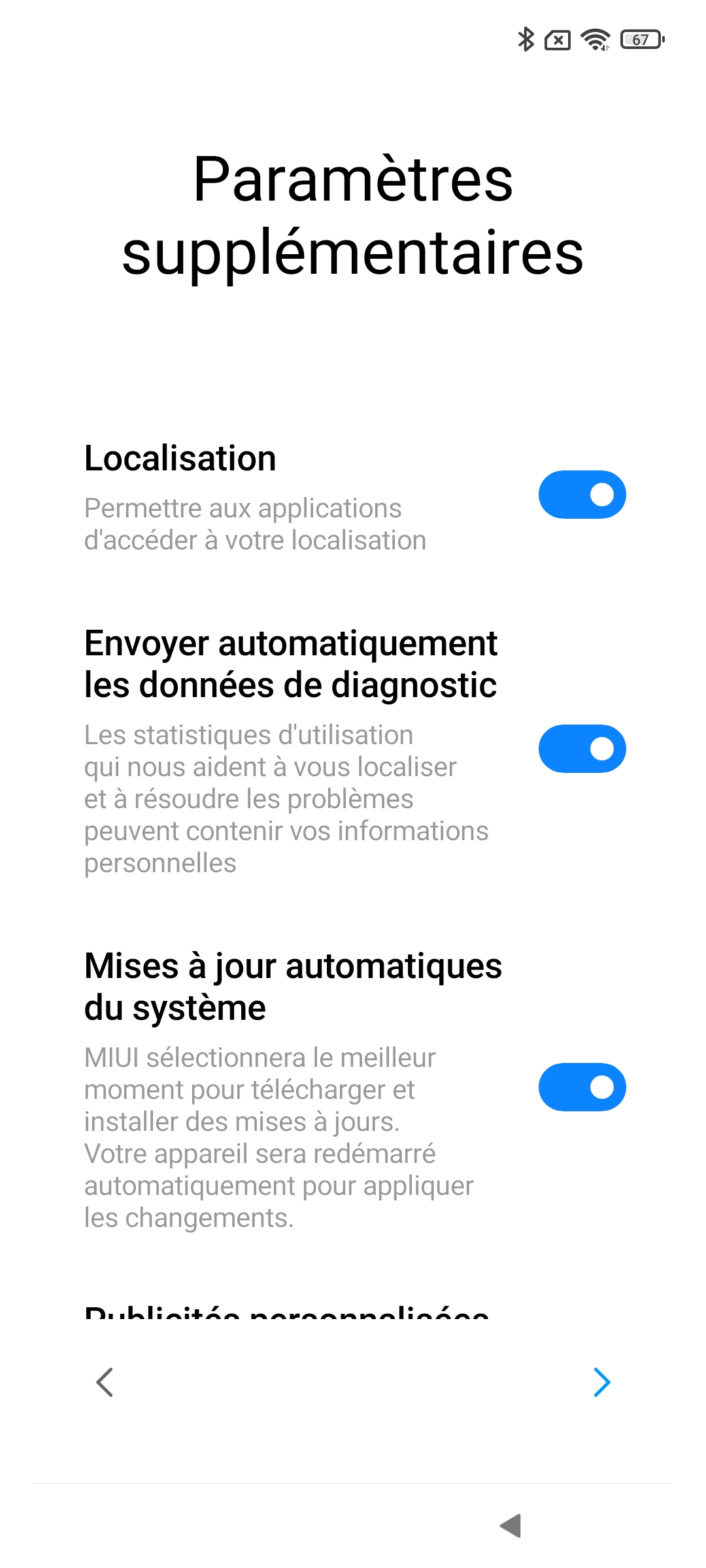This screenshot has height=1568, width=706.
Task: Tap the system back triangle
Action: (x=511, y=1526)
